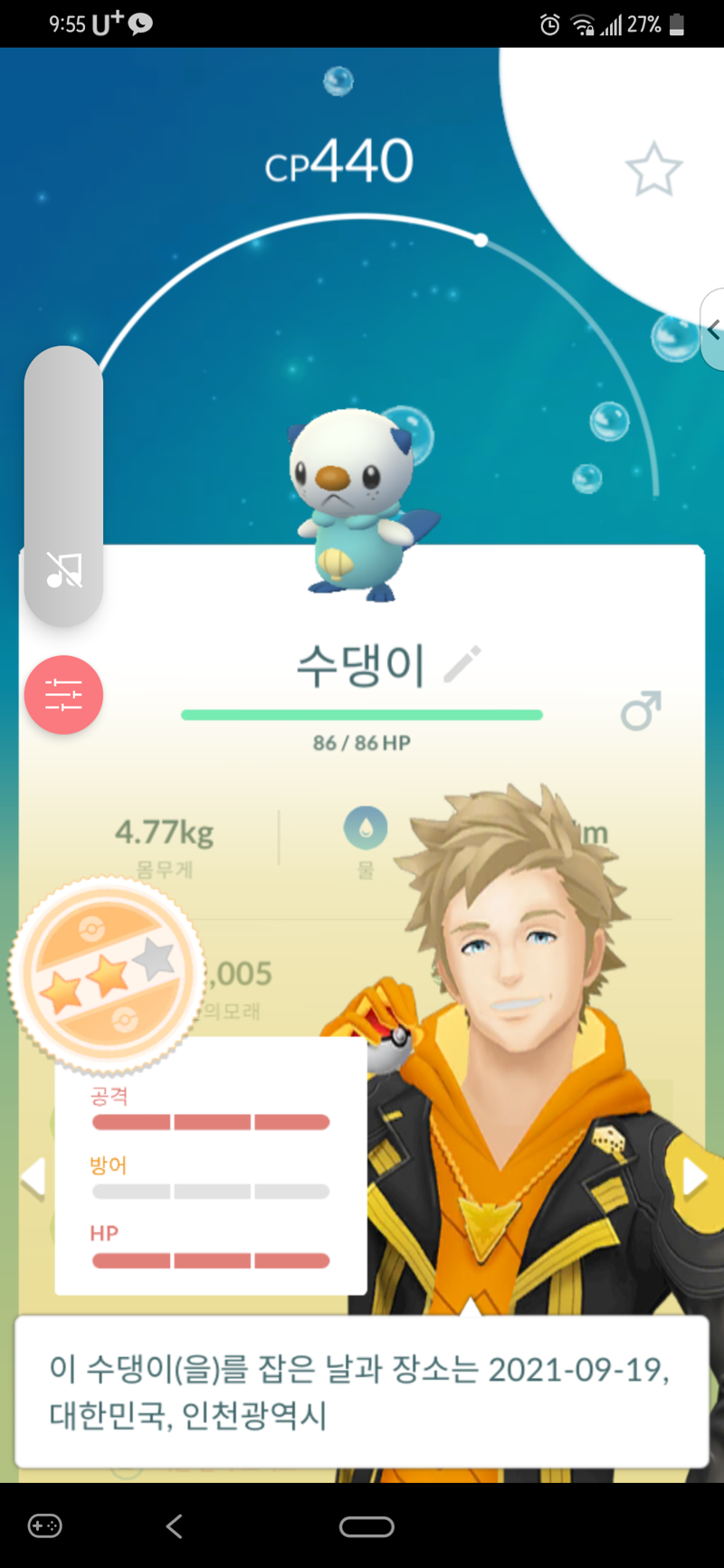Viewport: 724px width, 1568px height.
Task: Tap the muted music note button
Action: click(64, 570)
